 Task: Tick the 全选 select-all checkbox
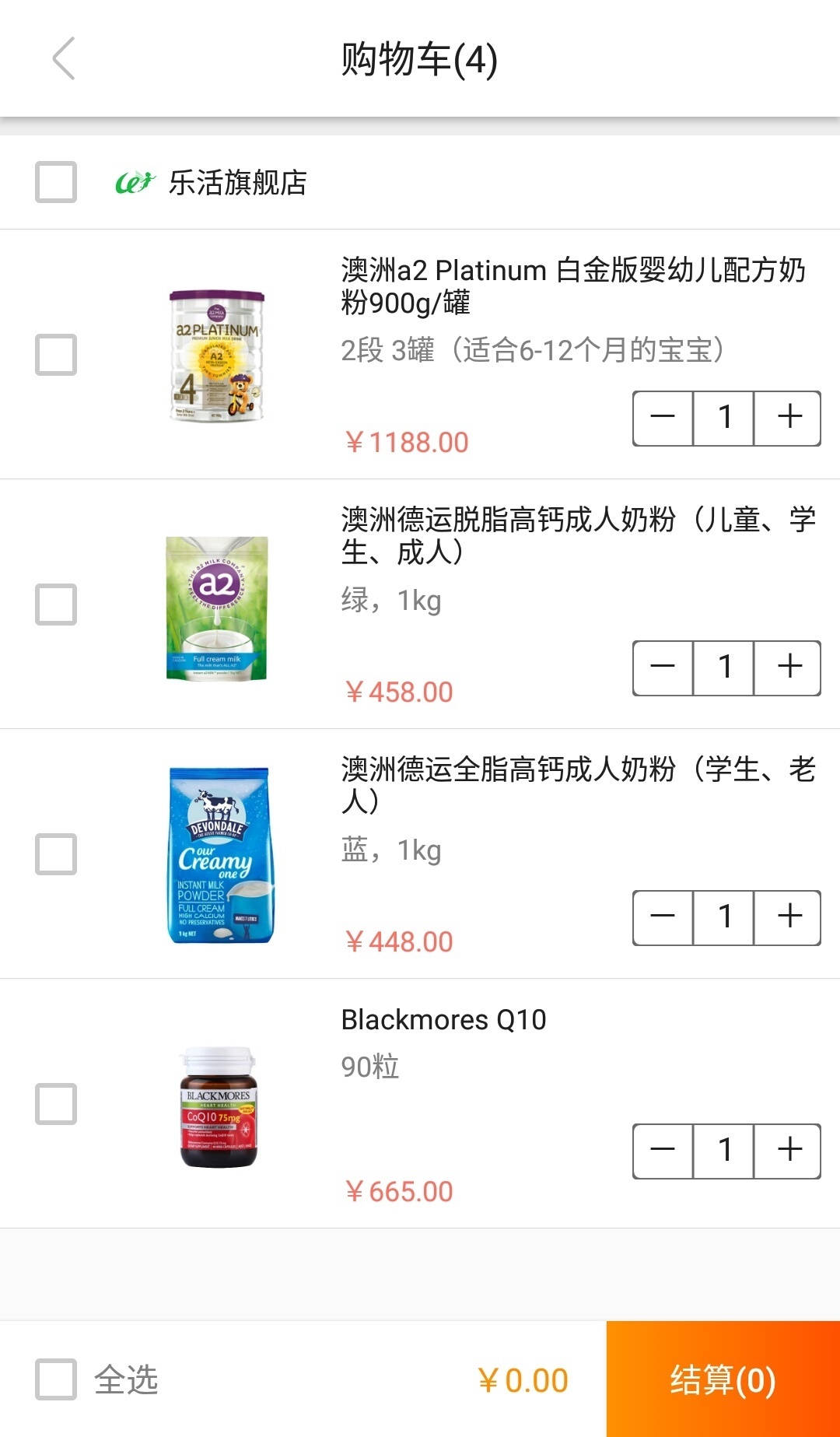[56, 1379]
